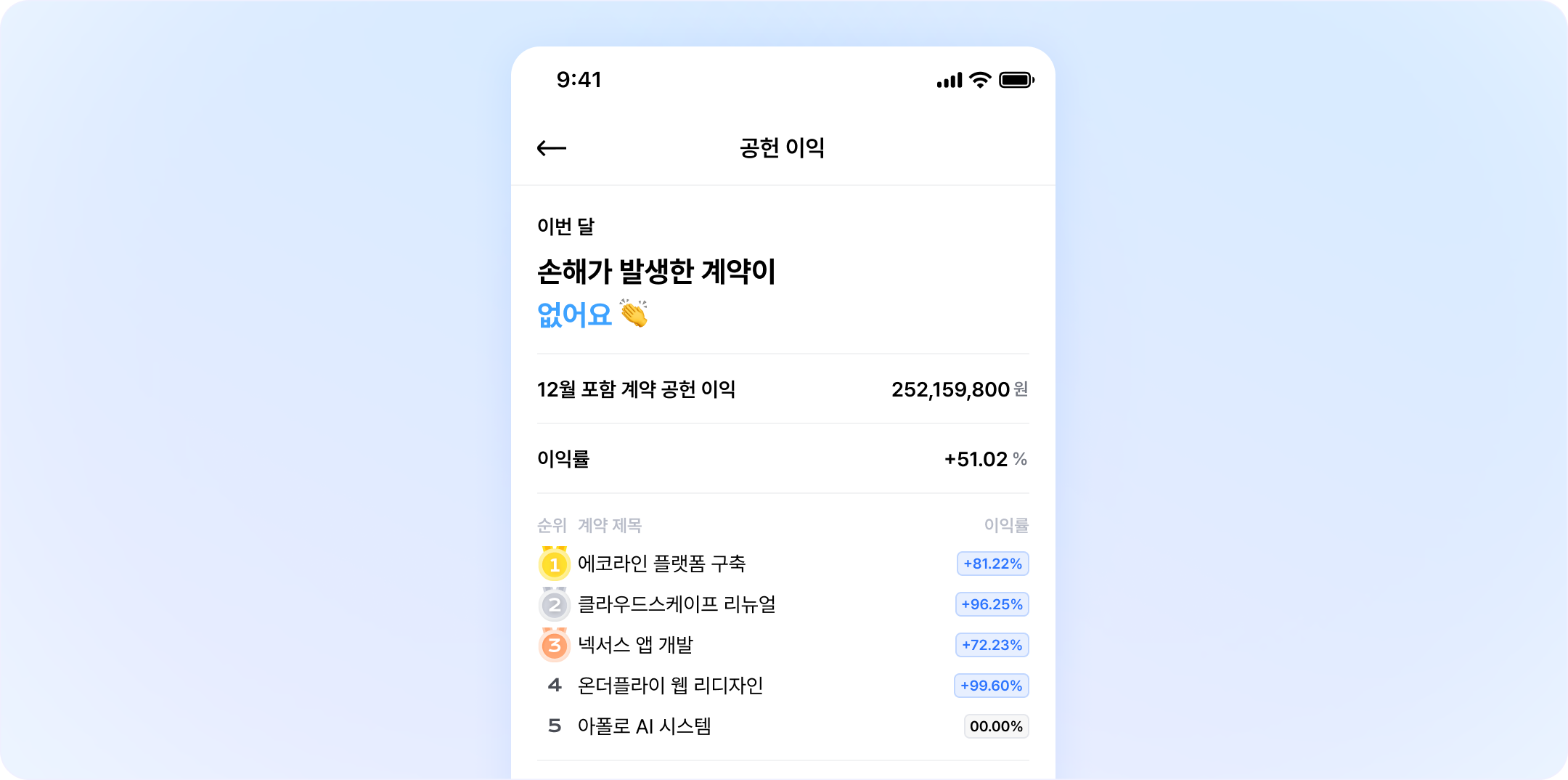Image resolution: width=1568 pixels, height=780 pixels.
Task: View the 온더플라이 웹 리디자인 contract
Action: click(670, 686)
